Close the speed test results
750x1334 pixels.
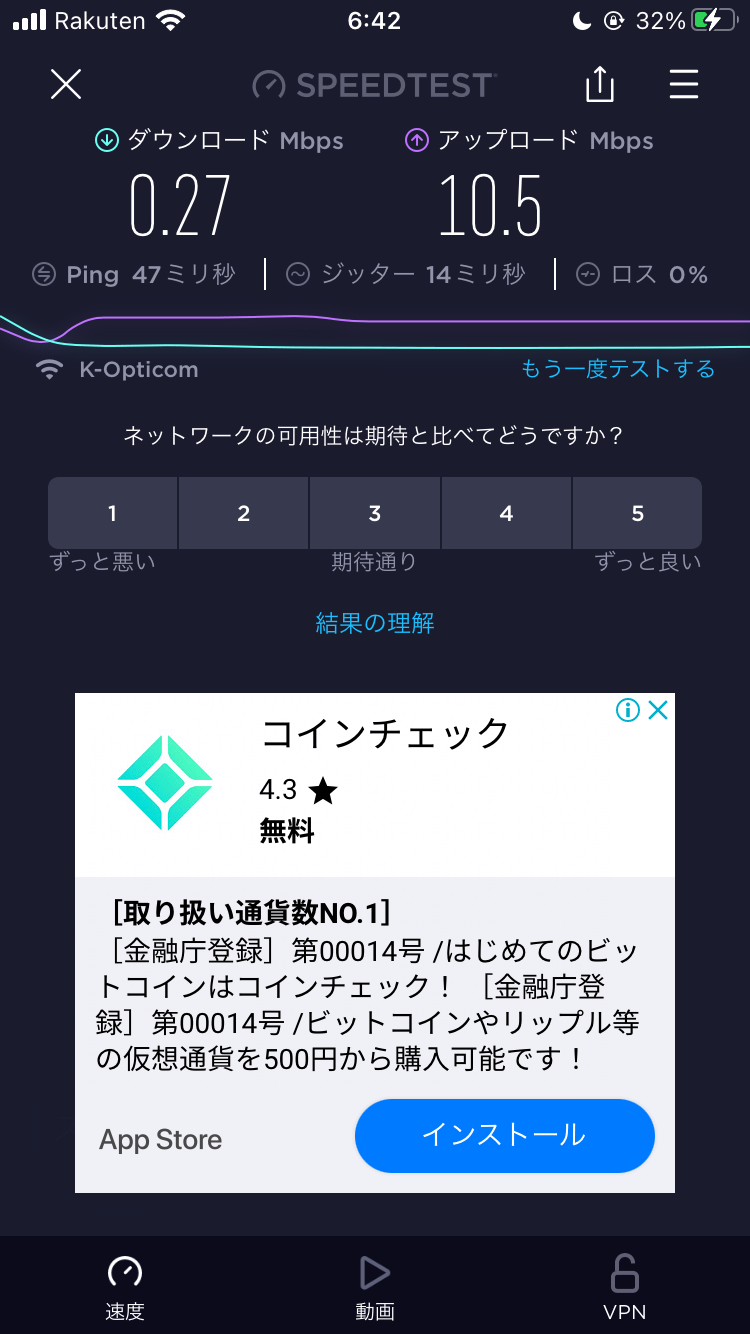point(66,85)
